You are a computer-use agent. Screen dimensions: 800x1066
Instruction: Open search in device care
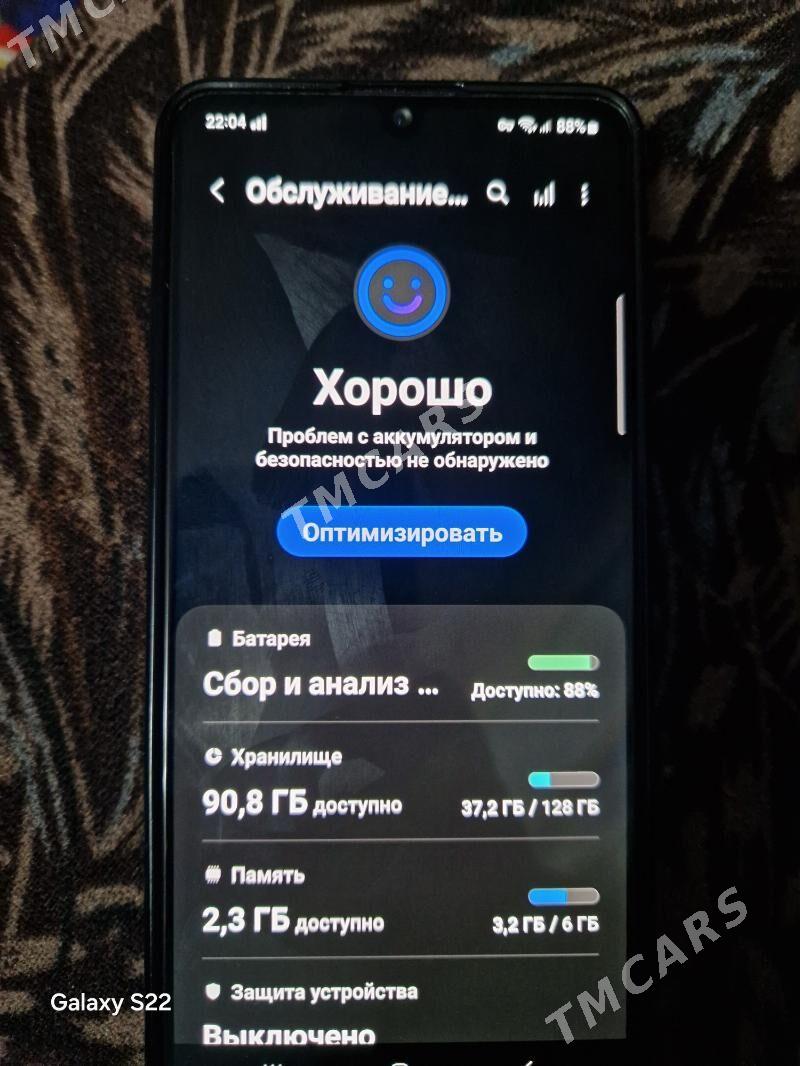coord(497,193)
